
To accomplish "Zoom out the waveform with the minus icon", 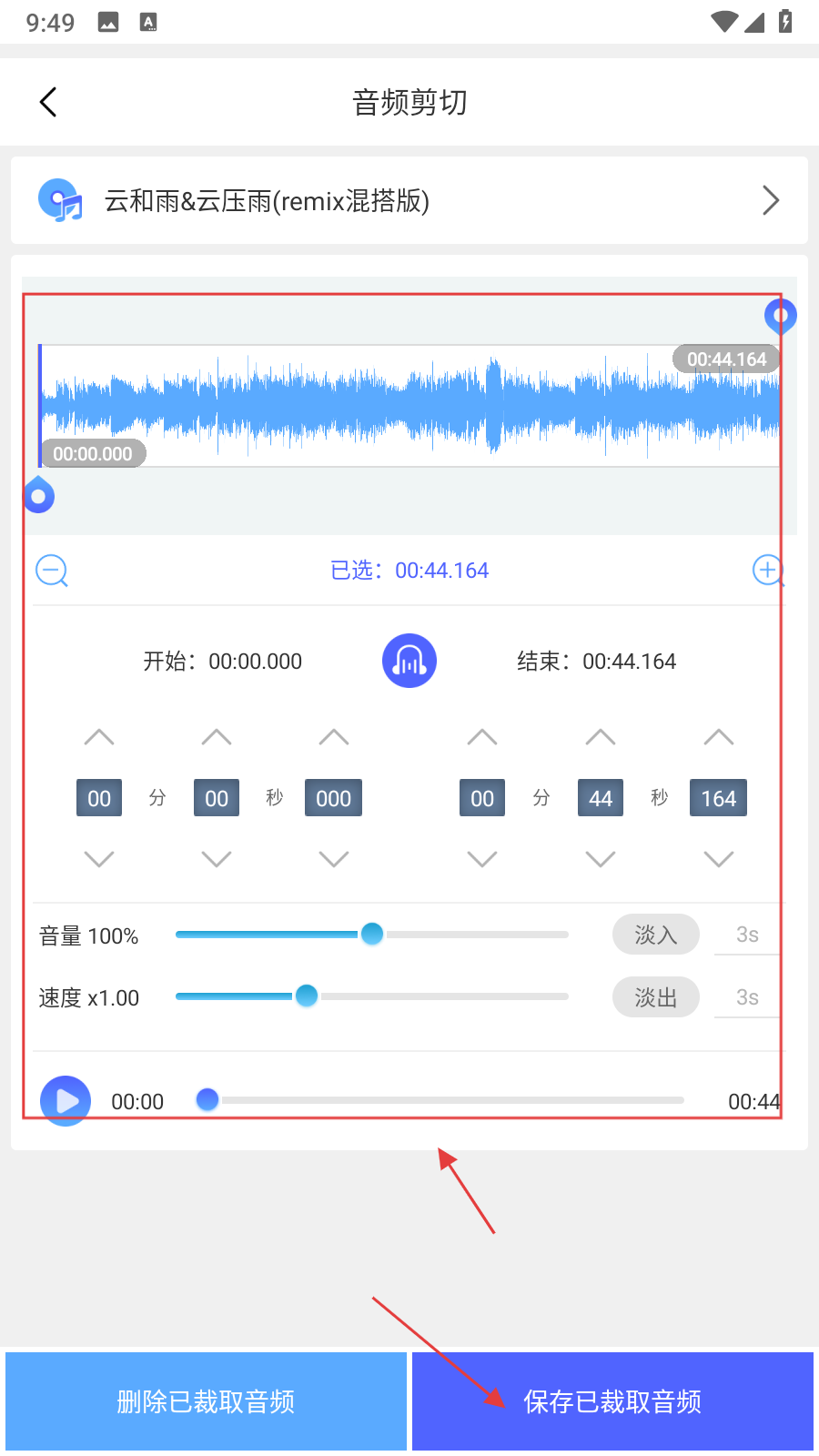I will (52, 571).
